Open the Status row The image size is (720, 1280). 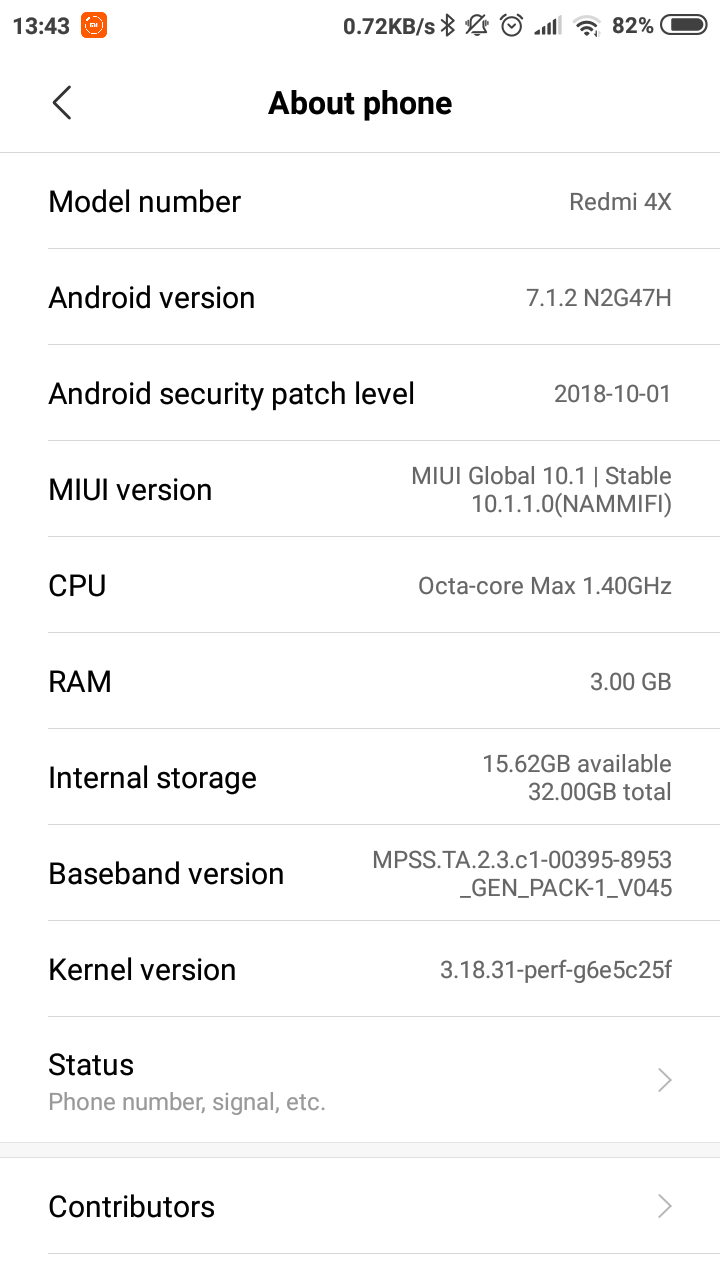point(360,1080)
